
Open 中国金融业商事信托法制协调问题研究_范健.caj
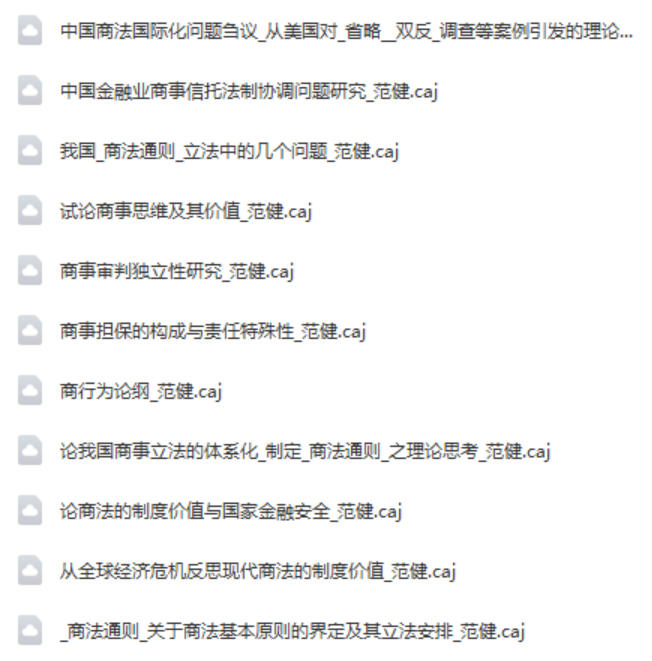click(x=248, y=91)
